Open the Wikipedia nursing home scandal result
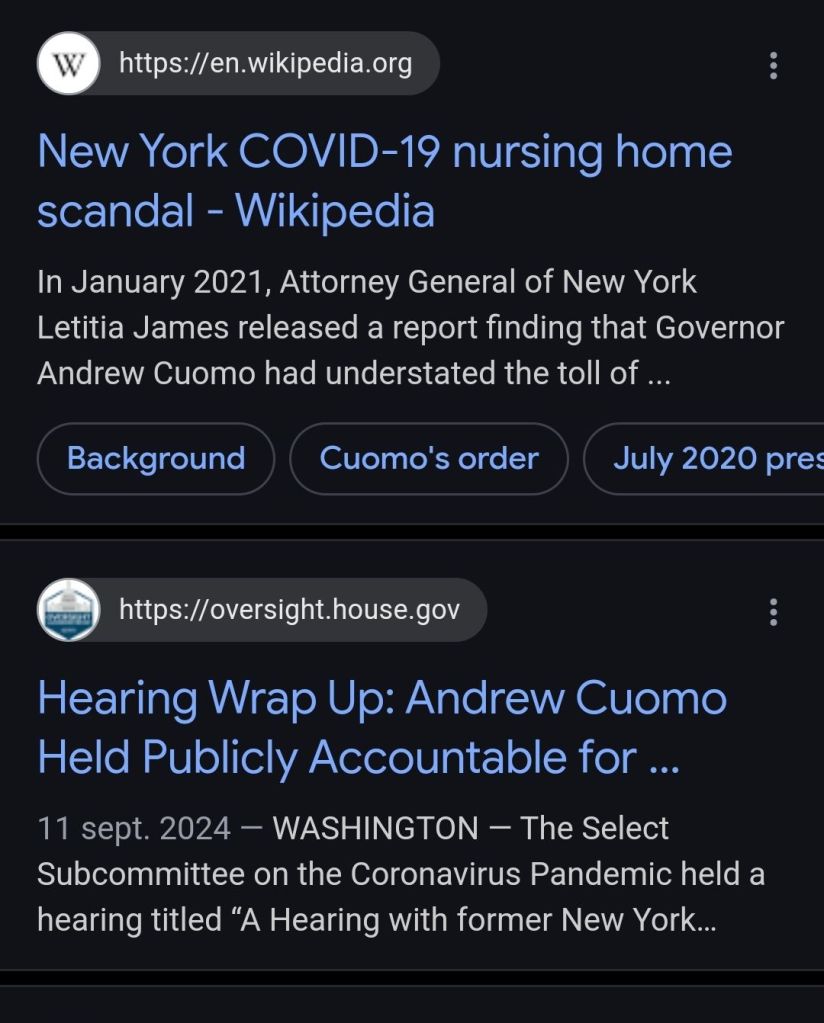Viewport: 824px width, 1023px height. pos(384,181)
